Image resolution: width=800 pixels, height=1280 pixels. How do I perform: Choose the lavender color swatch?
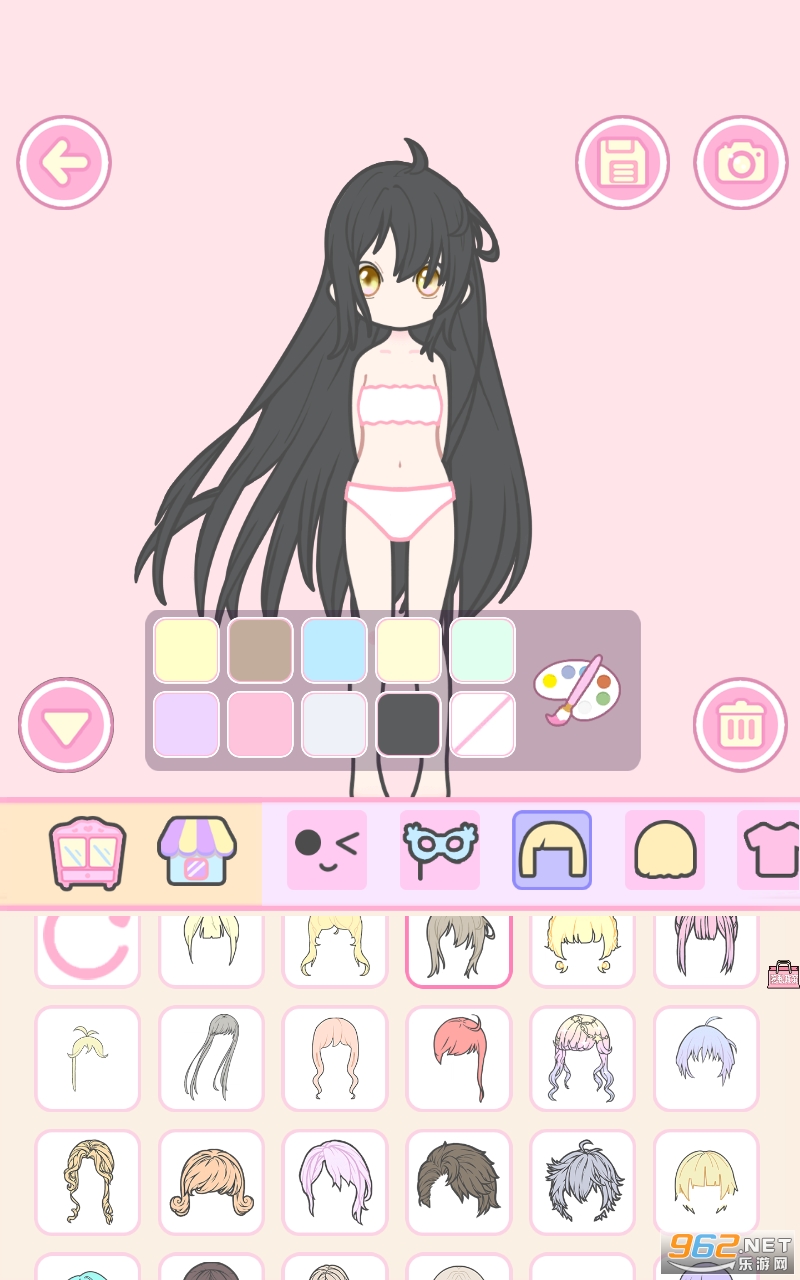click(x=186, y=724)
